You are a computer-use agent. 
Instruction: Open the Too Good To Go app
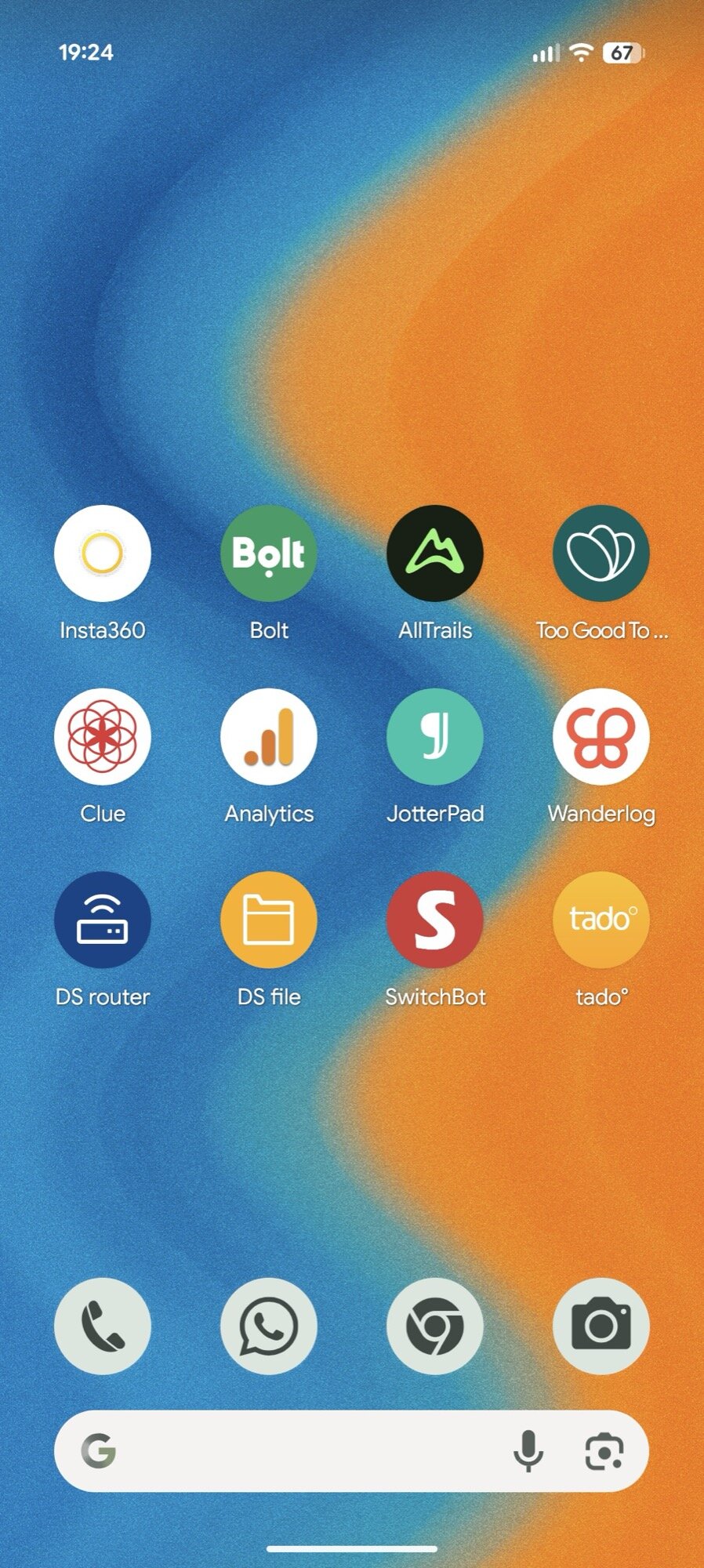pyautogui.click(x=601, y=554)
